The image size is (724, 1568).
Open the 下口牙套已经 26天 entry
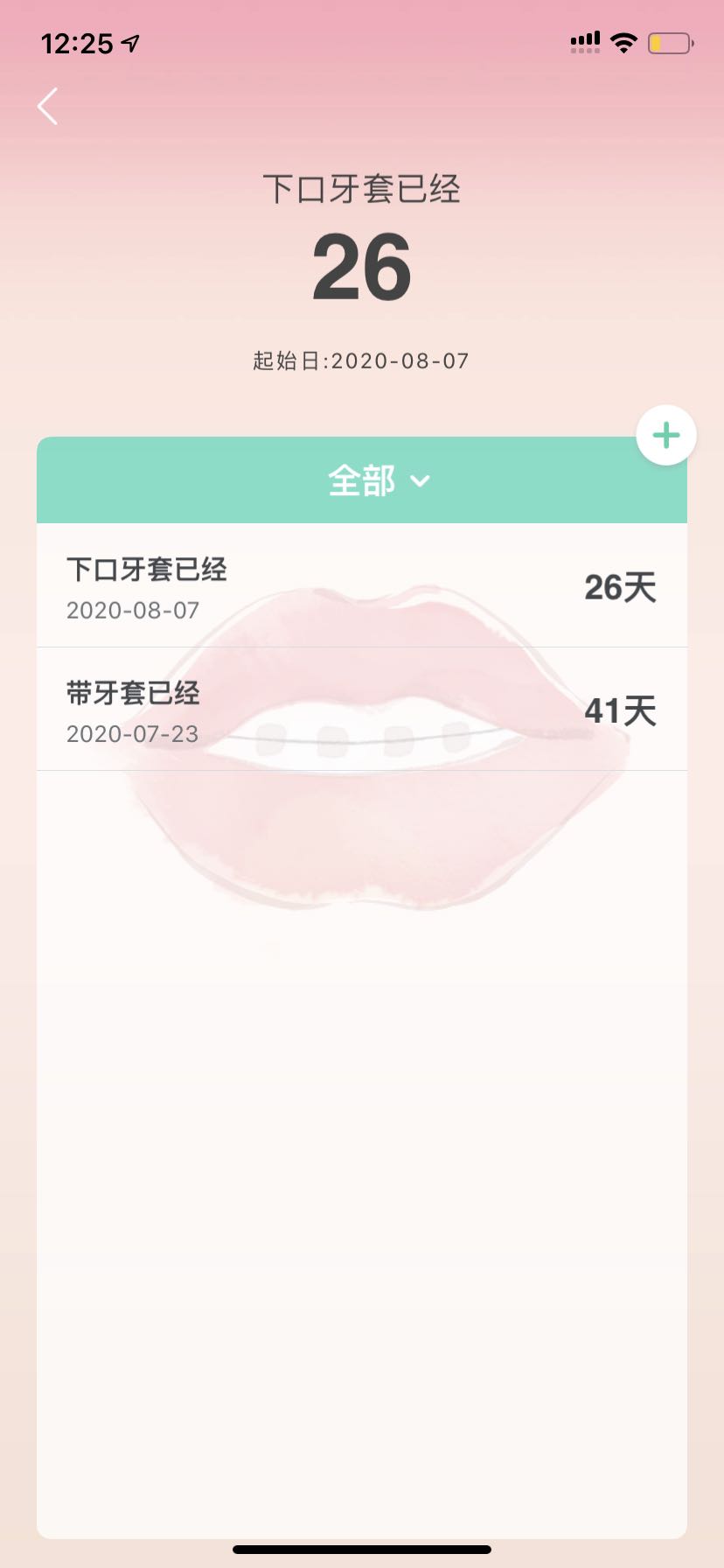[362, 586]
